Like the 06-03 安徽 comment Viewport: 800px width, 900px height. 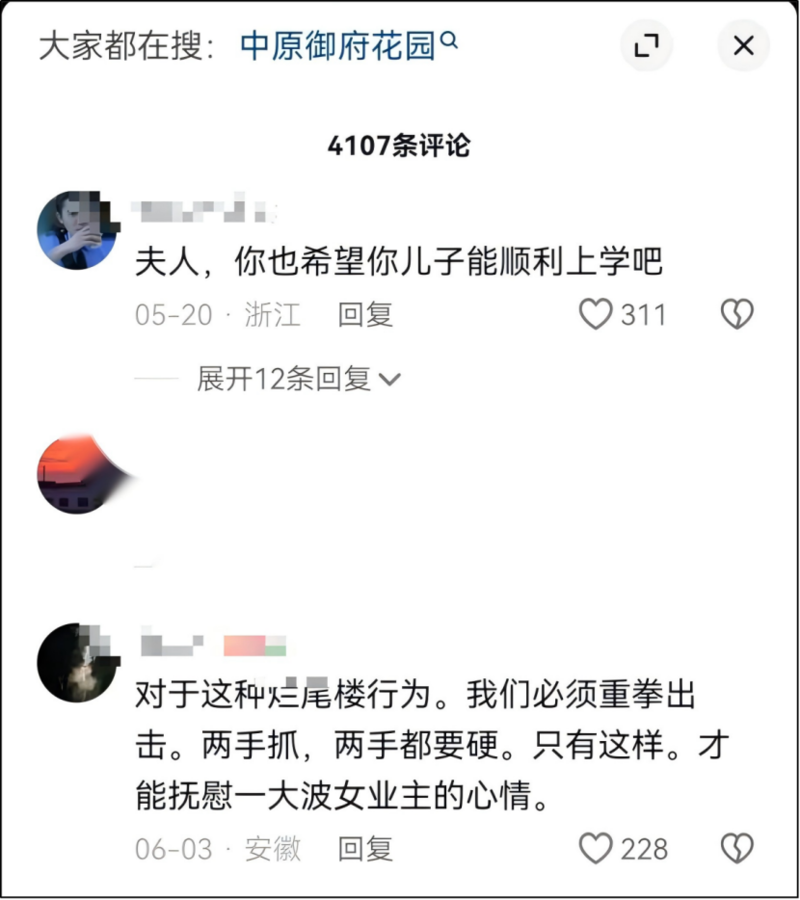pyautogui.click(x=597, y=849)
